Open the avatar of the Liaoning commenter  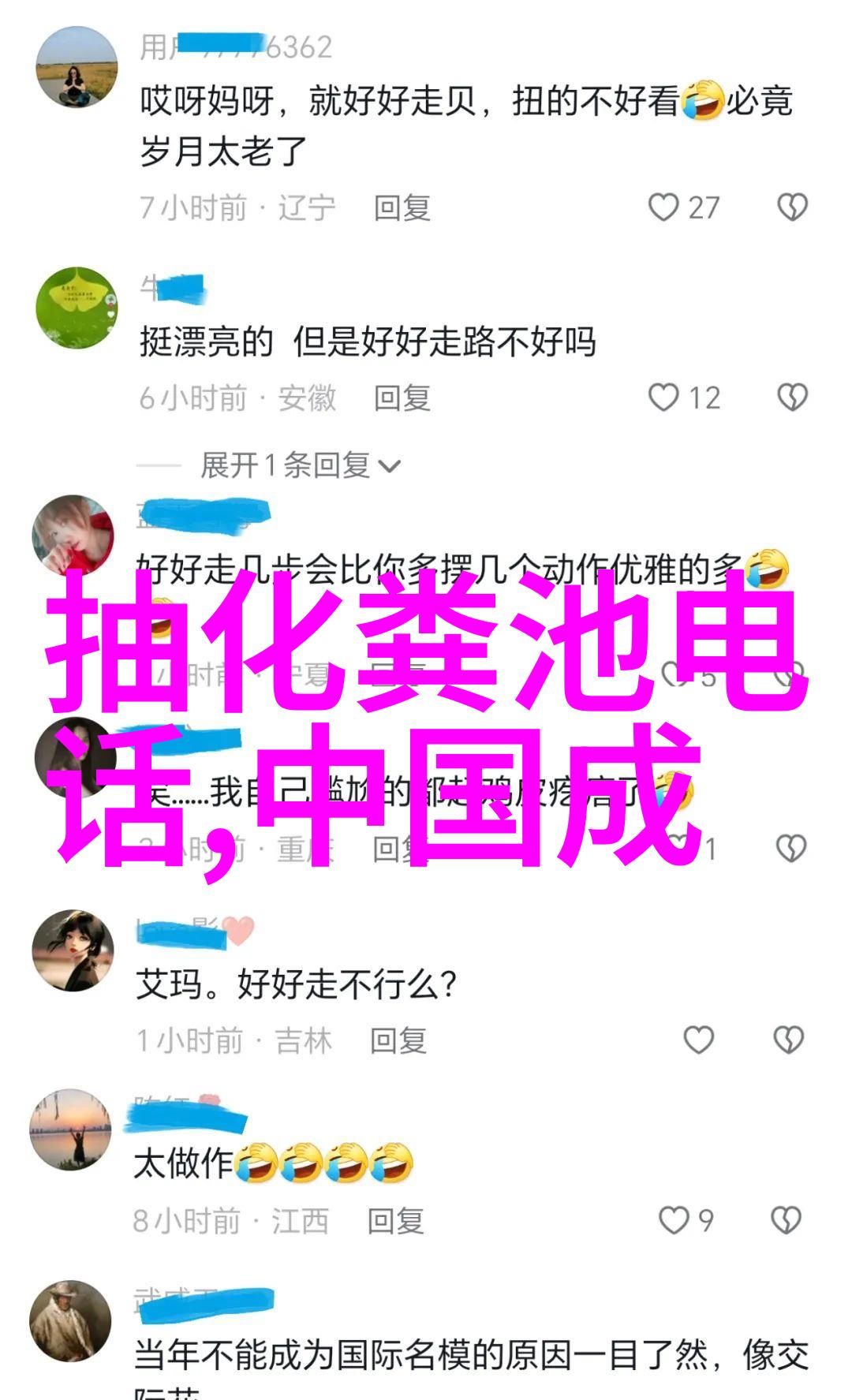(x=77, y=67)
